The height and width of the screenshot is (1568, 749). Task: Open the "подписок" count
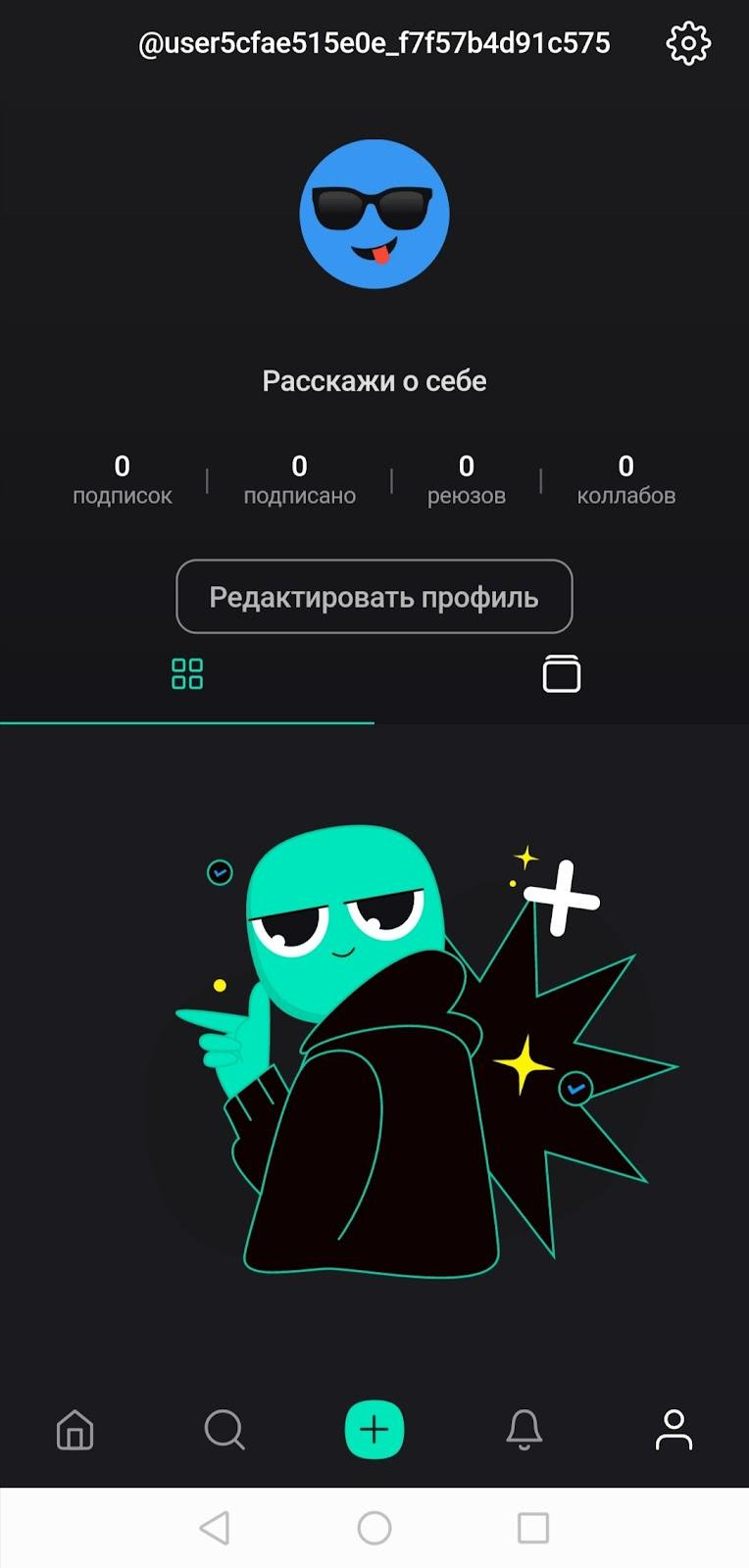(x=123, y=479)
